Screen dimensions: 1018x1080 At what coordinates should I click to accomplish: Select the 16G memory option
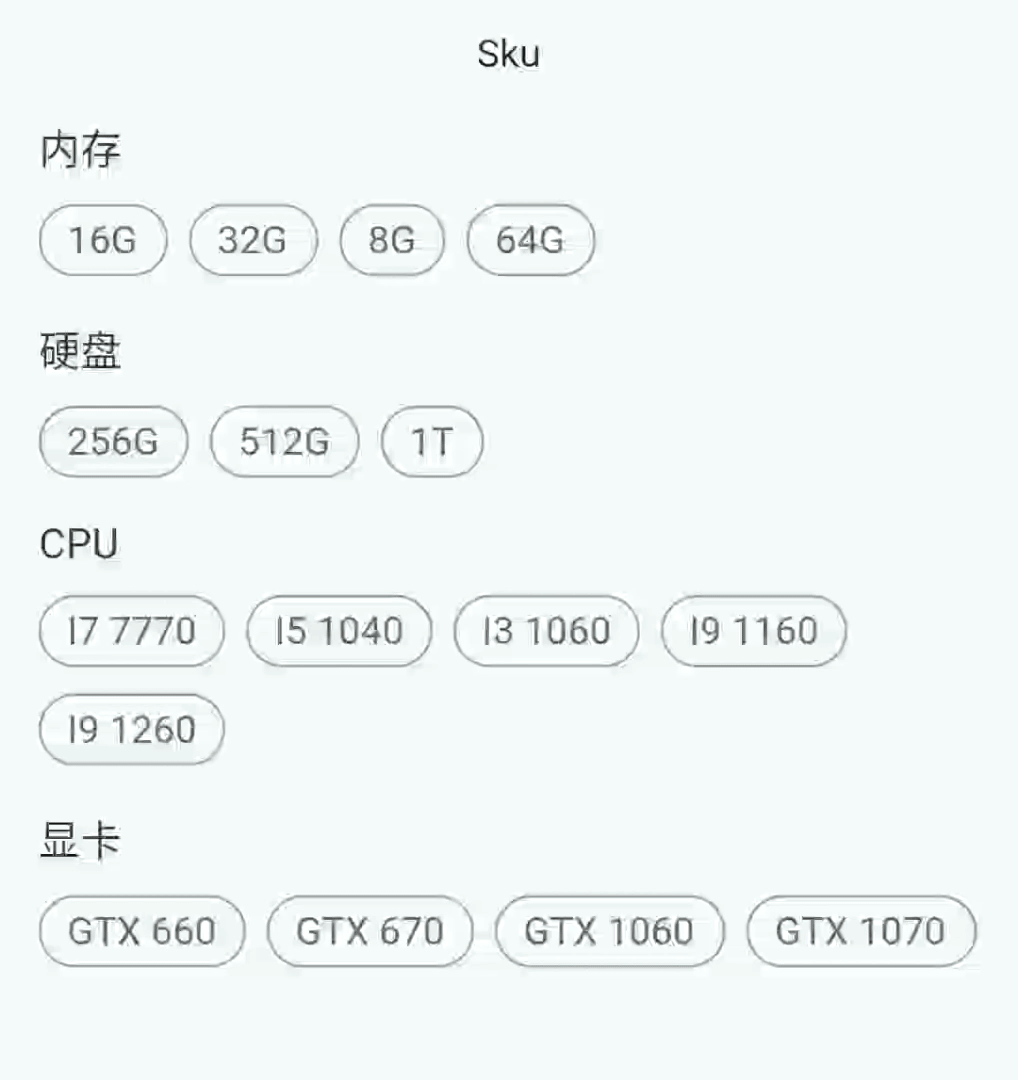(103, 240)
